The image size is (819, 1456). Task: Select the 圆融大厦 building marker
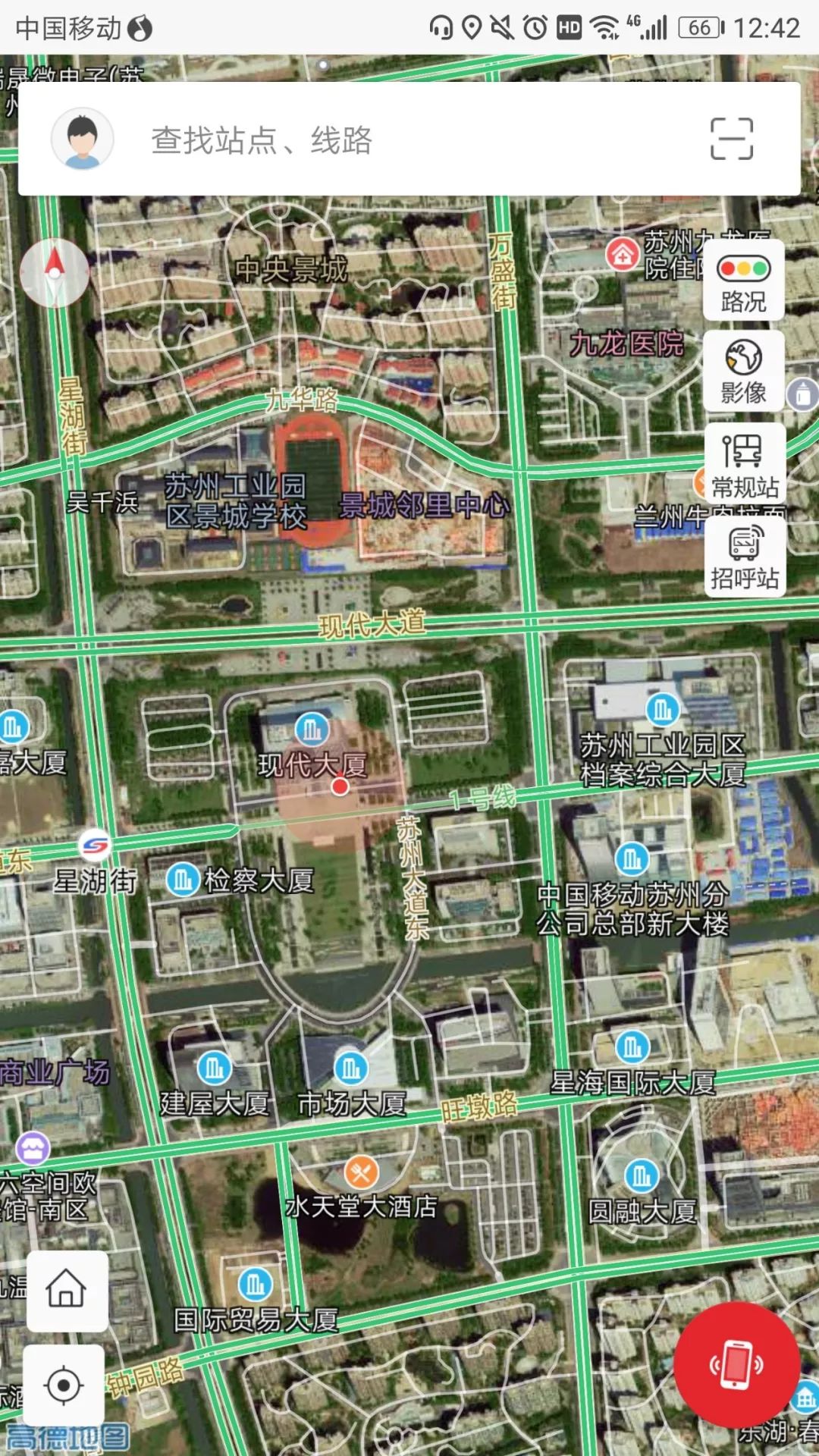pyautogui.click(x=642, y=1176)
